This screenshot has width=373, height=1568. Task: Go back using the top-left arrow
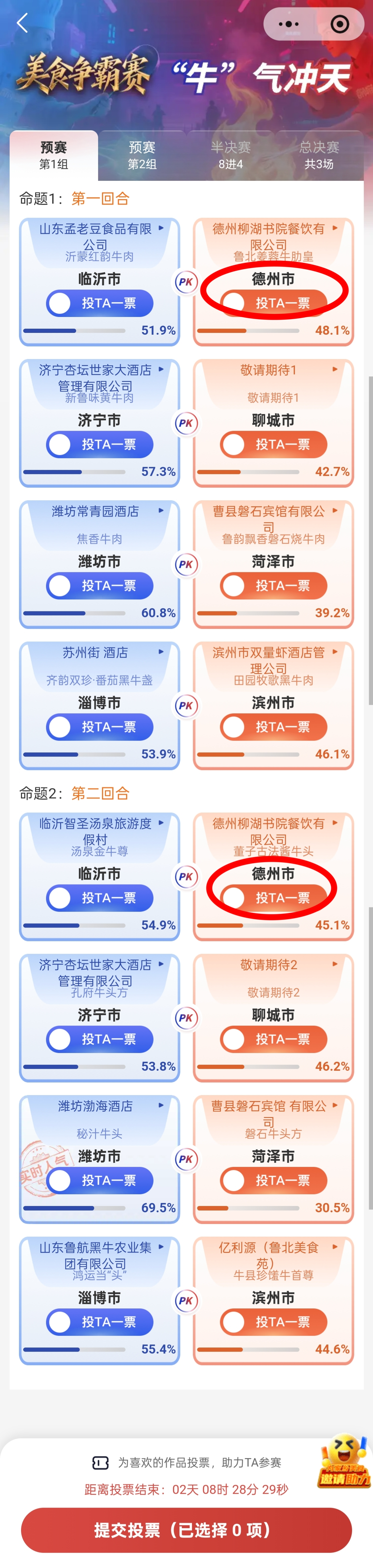point(23,24)
